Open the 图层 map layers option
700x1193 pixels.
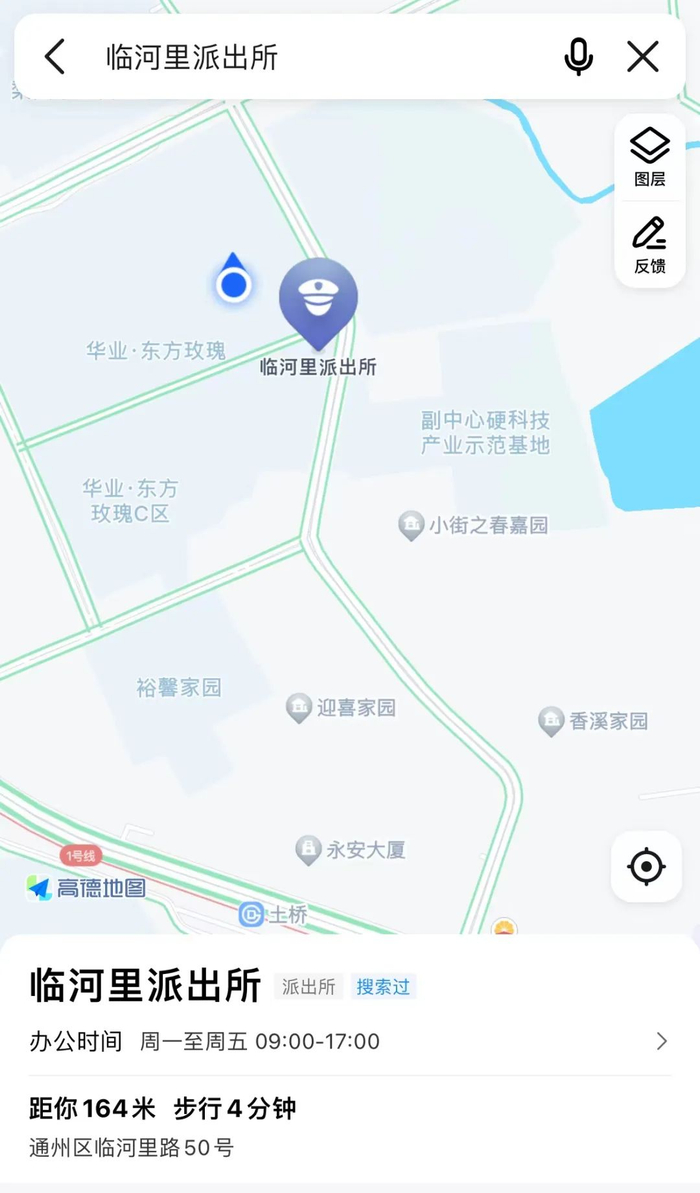coord(650,157)
